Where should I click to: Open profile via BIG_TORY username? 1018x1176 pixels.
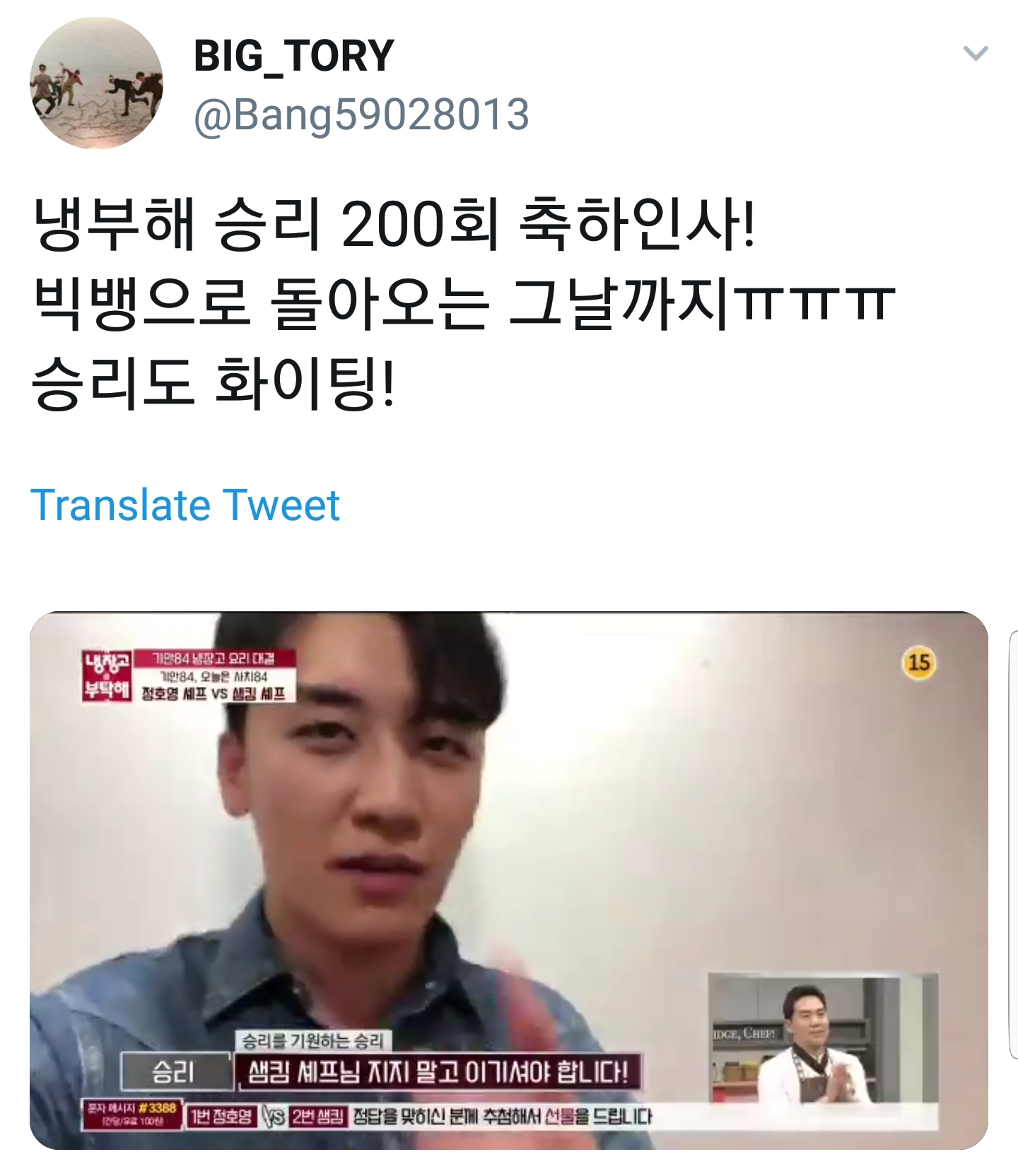point(293,56)
